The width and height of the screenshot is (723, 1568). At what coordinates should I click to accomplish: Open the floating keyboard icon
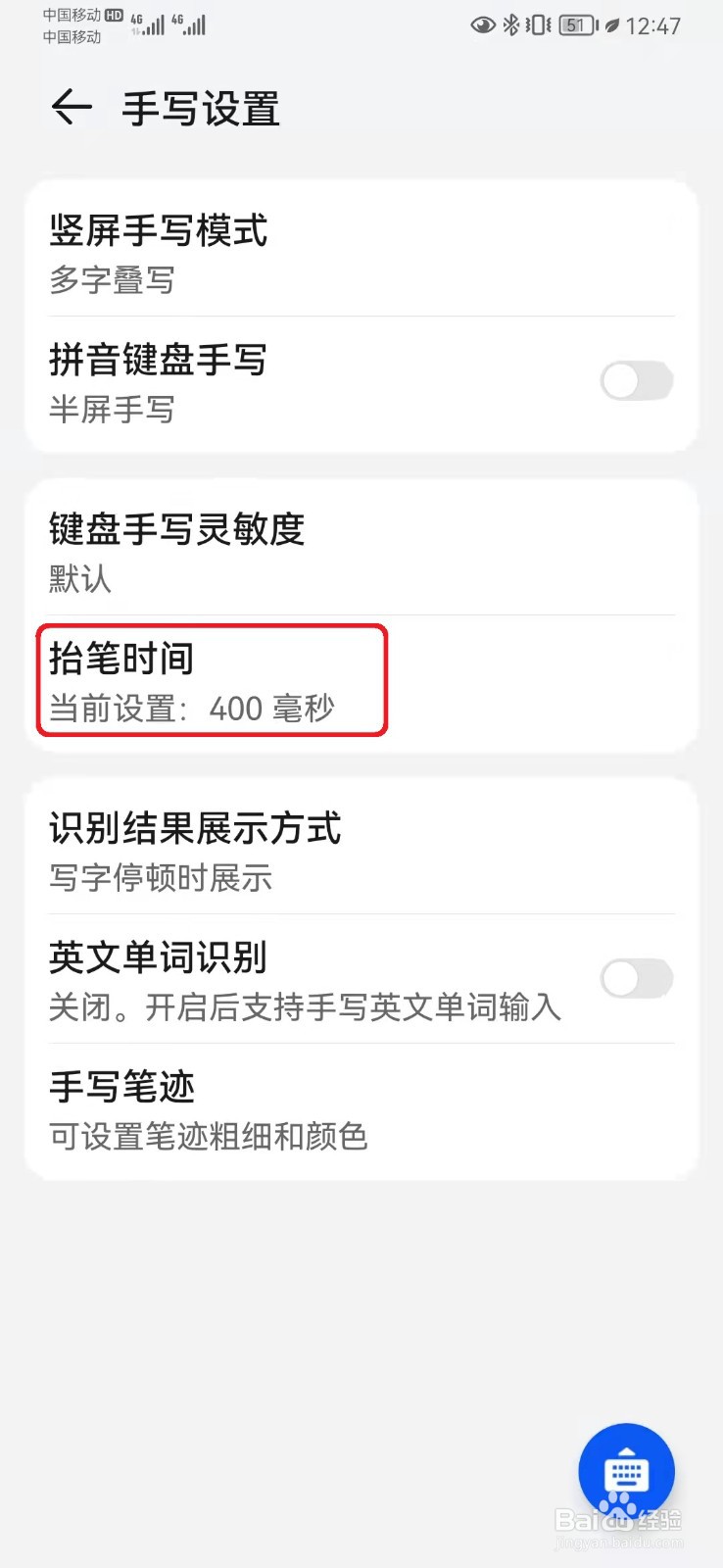[x=626, y=1470]
